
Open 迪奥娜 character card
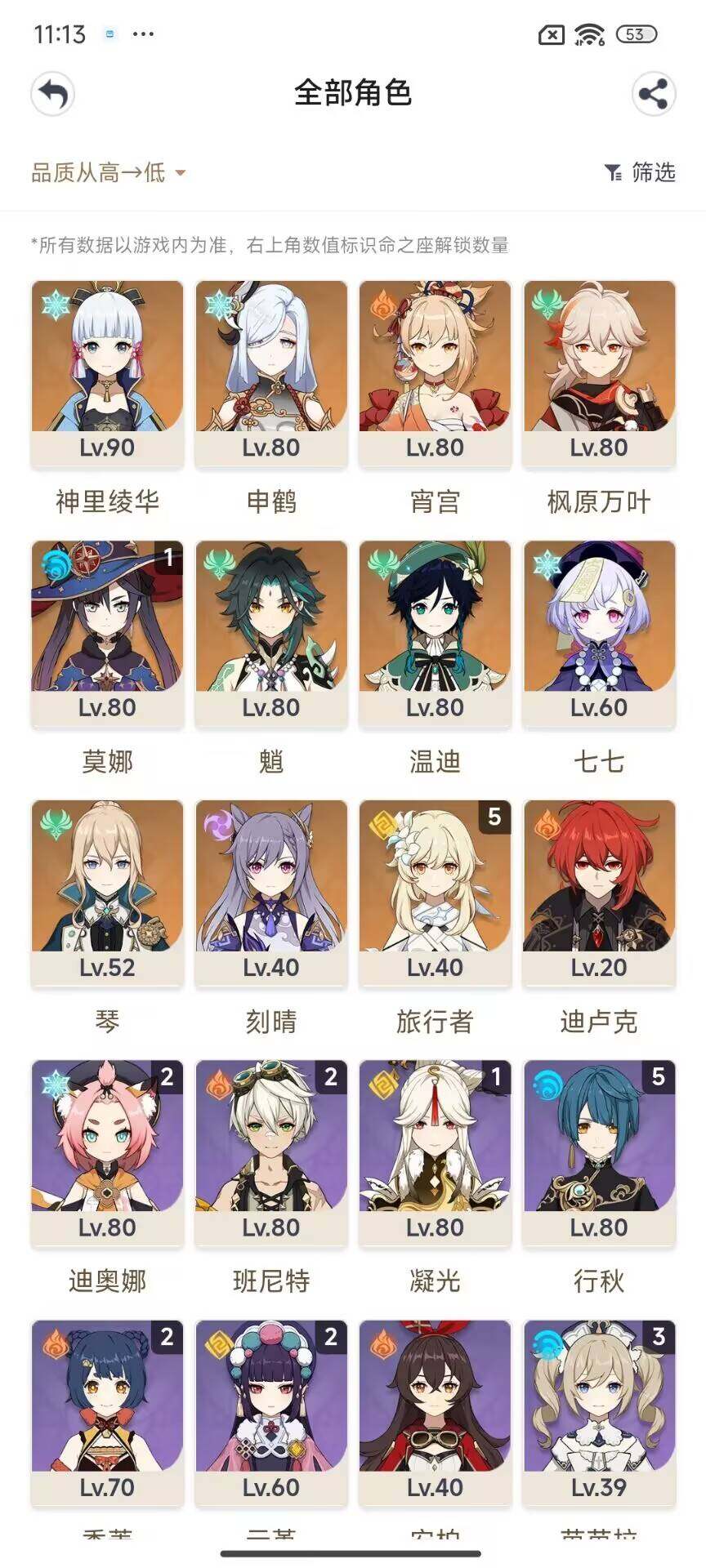coord(107,1153)
